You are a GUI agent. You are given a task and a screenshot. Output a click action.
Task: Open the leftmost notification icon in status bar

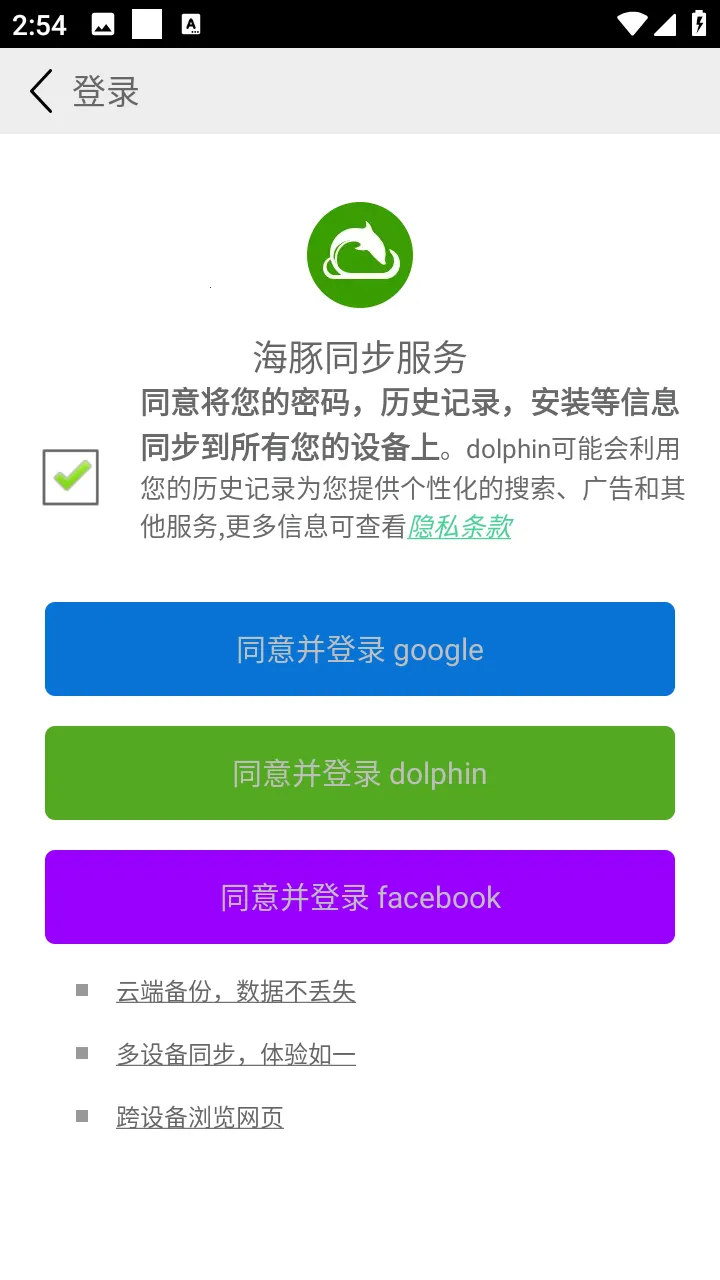tap(104, 22)
